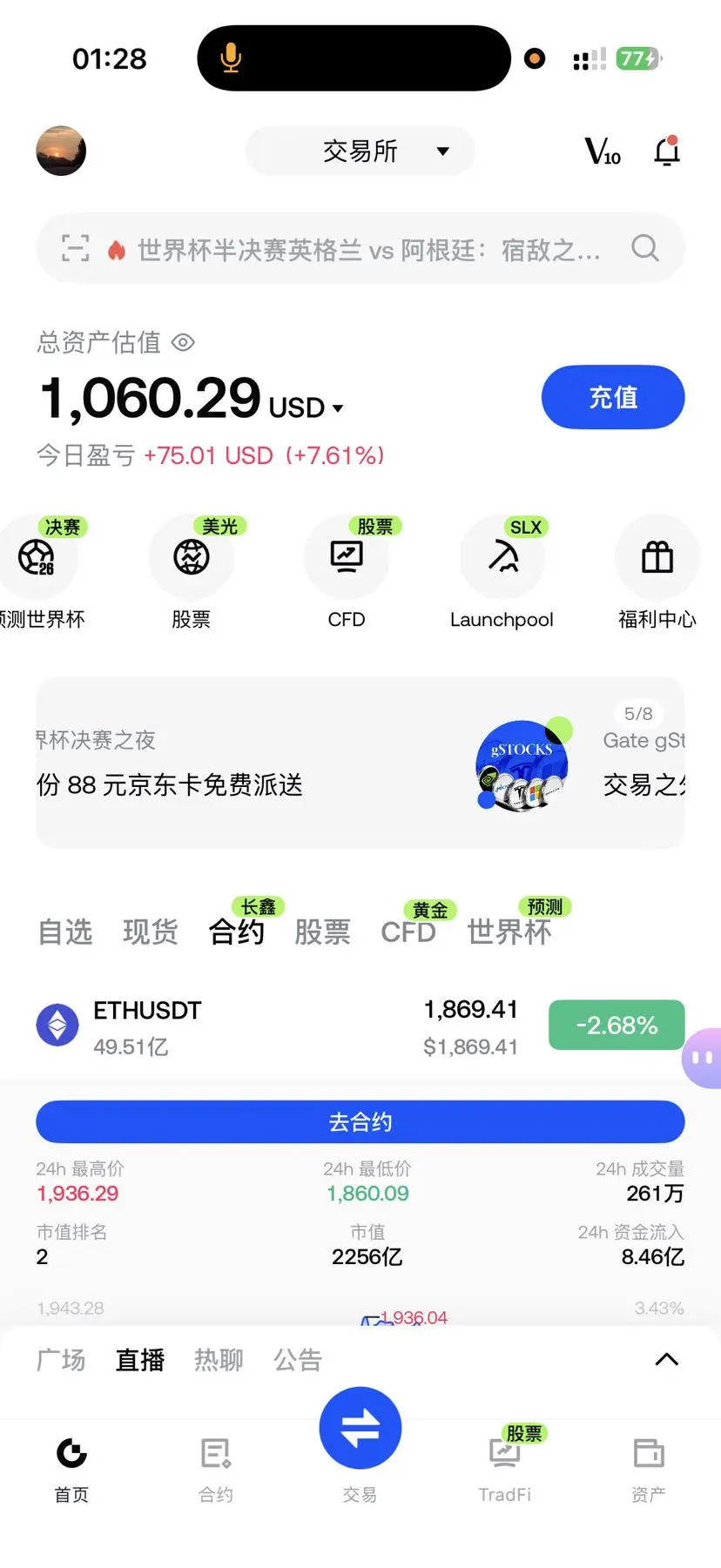Hide total asset value with eye icon
This screenshot has width=721, height=1568.
pyautogui.click(x=183, y=342)
